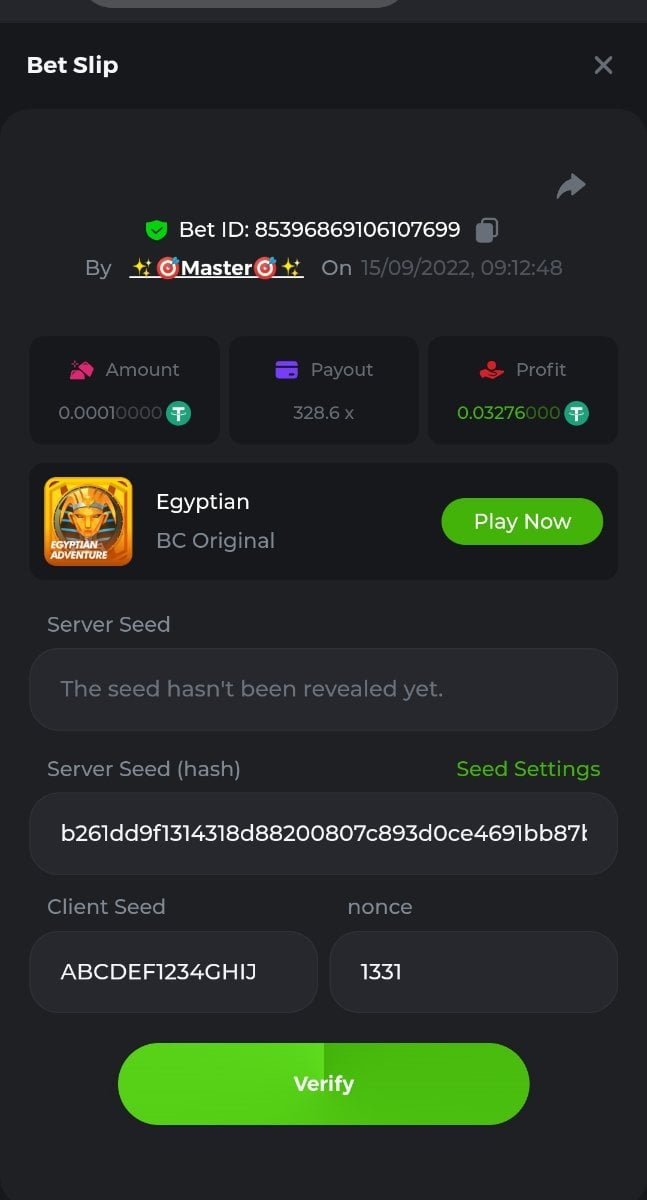Tap the Client Seed field
Viewport: 647px width, 1200px height.
click(x=173, y=971)
